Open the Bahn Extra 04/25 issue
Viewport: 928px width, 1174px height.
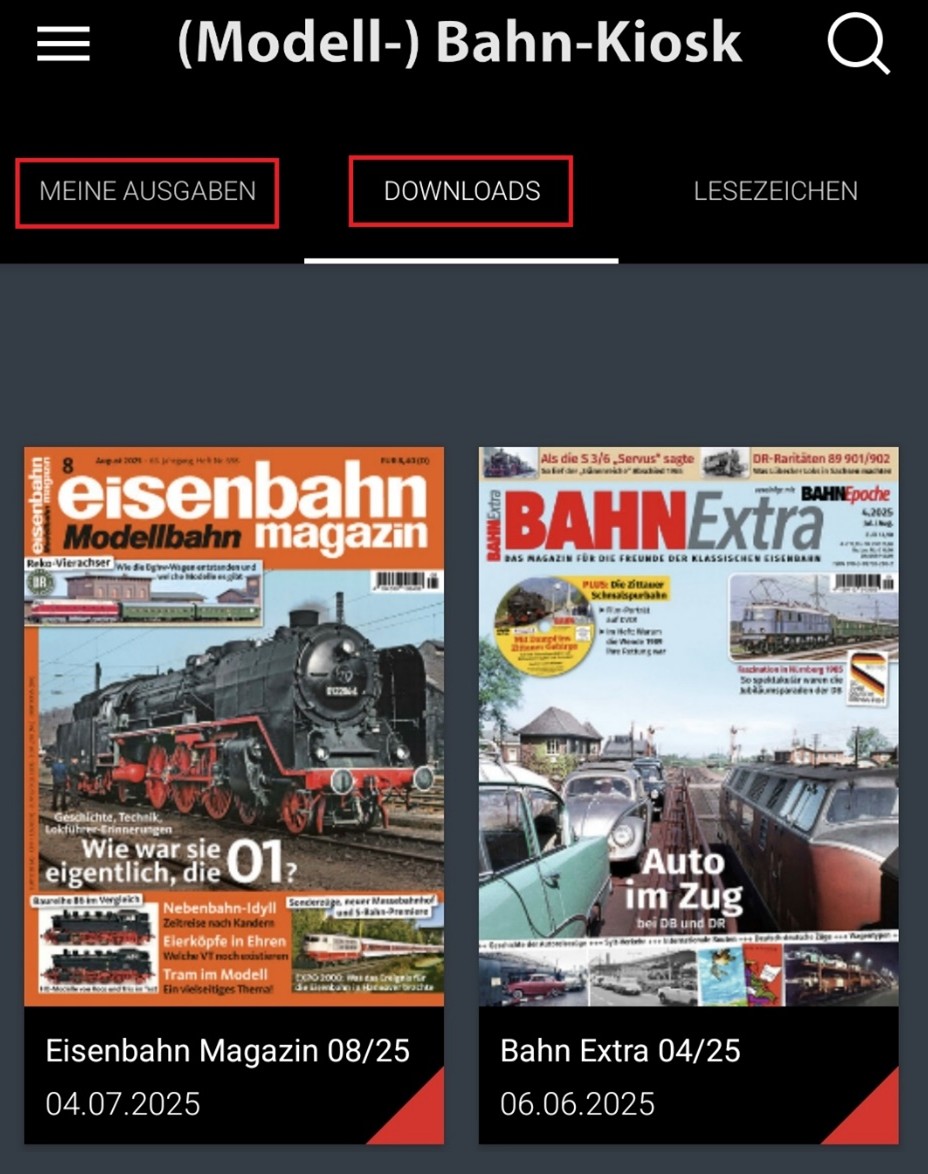tap(688, 727)
